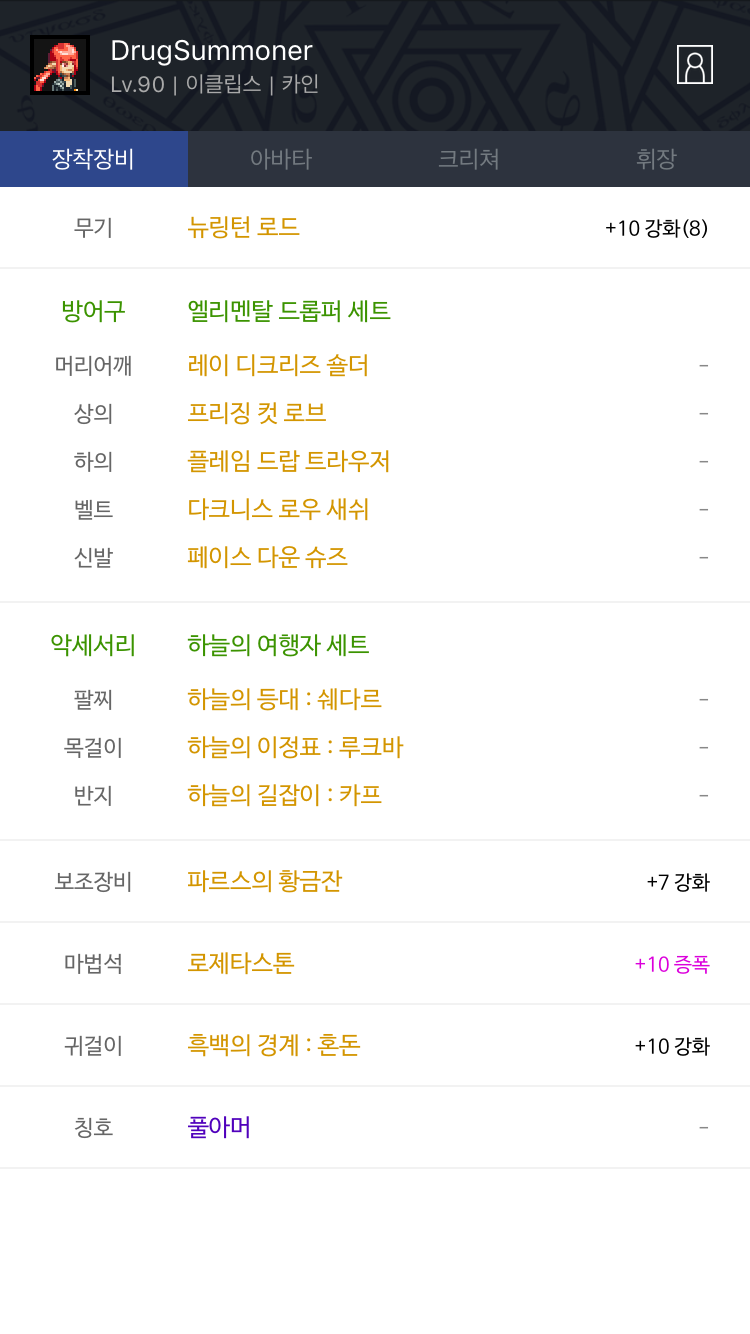
Task: View 플레임 드랍 트라우저 item
Action: pyautogui.click(x=289, y=461)
